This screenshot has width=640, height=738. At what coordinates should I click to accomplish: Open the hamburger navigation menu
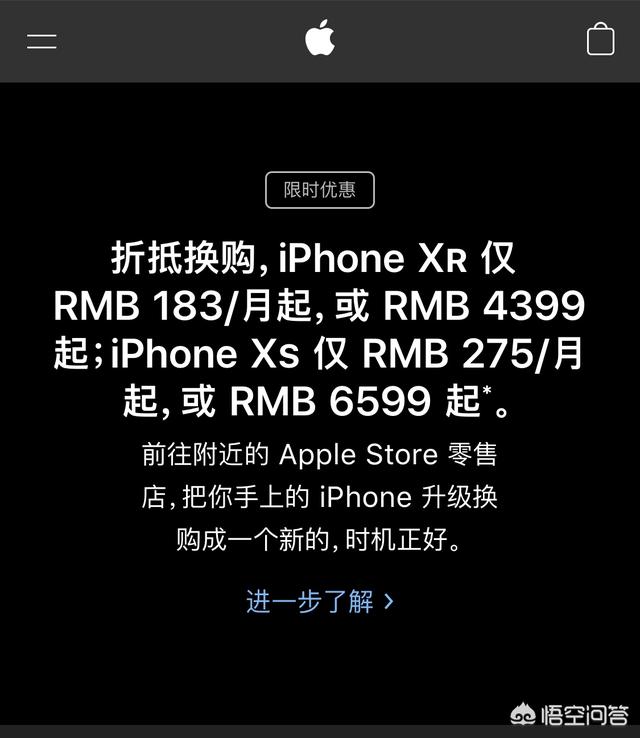tap(41, 41)
